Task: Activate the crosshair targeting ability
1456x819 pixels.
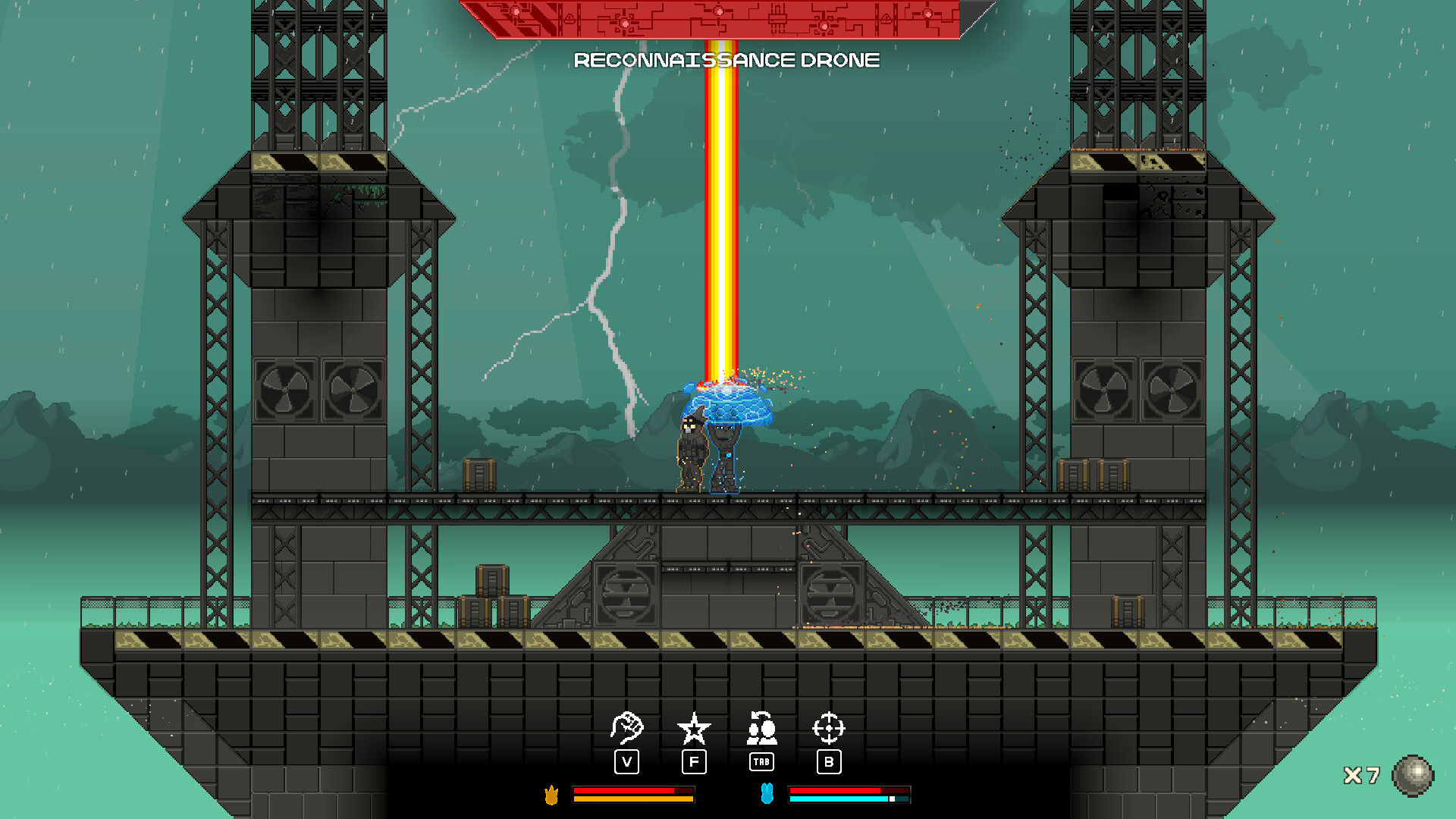Action: [828, 728]
